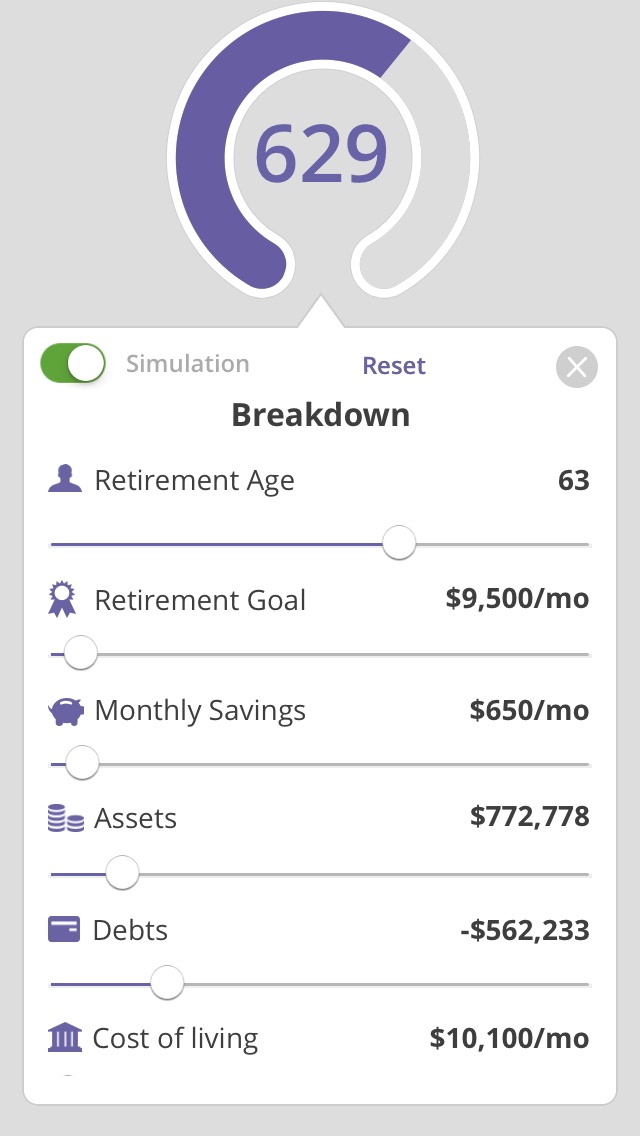Tap the Debts slider handle

click(x=167, y=983)
